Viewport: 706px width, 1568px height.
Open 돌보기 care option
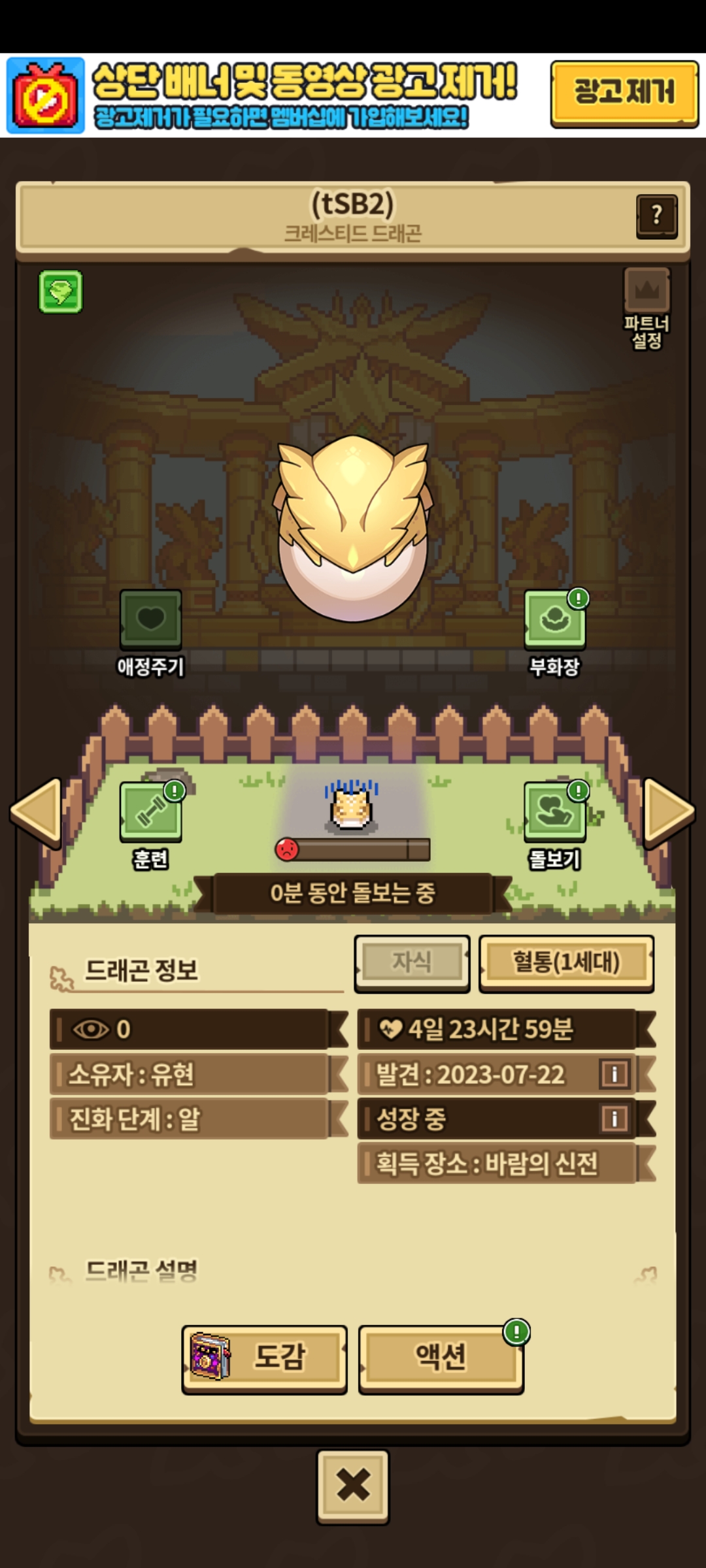[x=554, y=812]
